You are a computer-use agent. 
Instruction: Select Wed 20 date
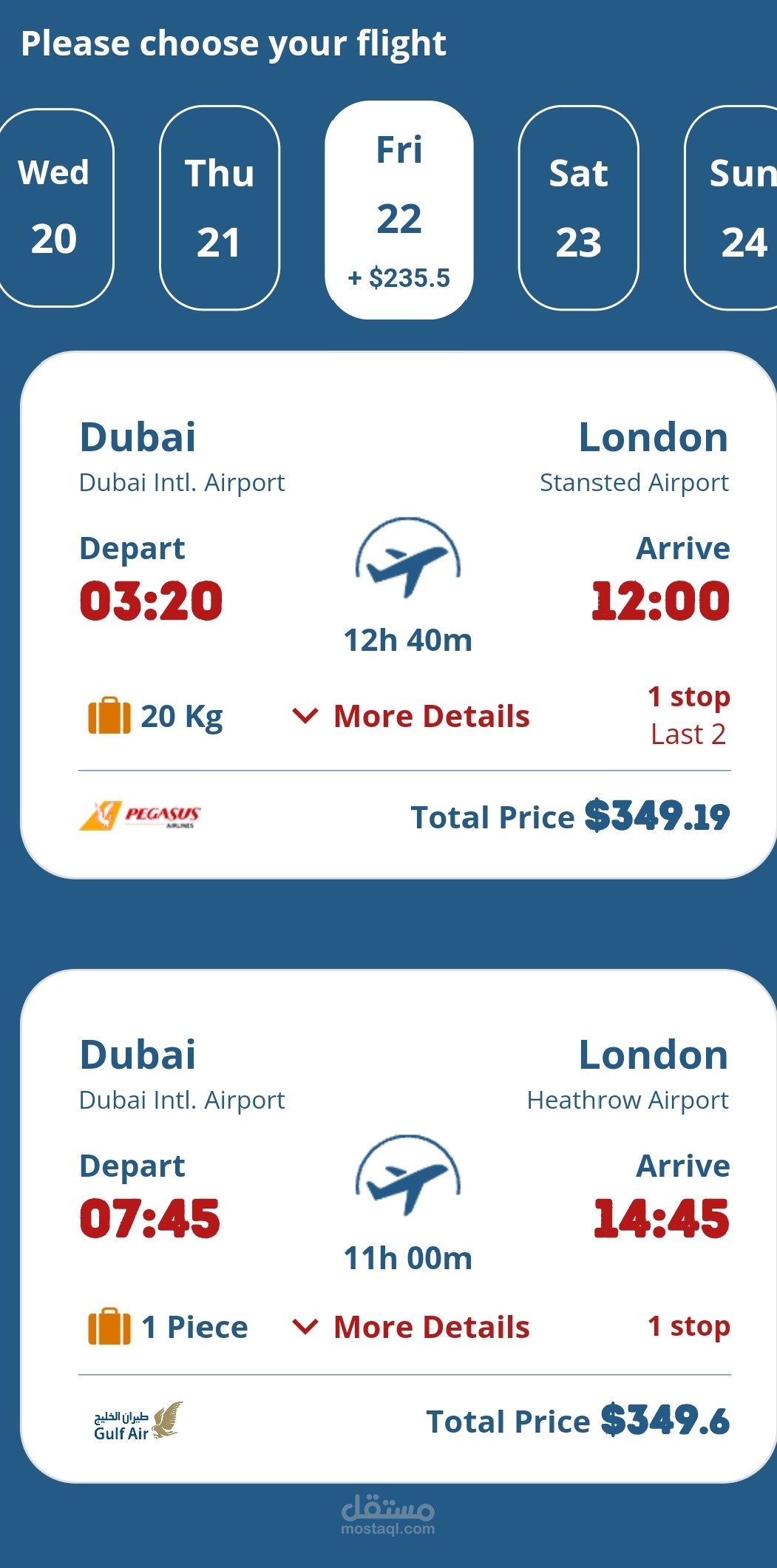pos(54,207)
